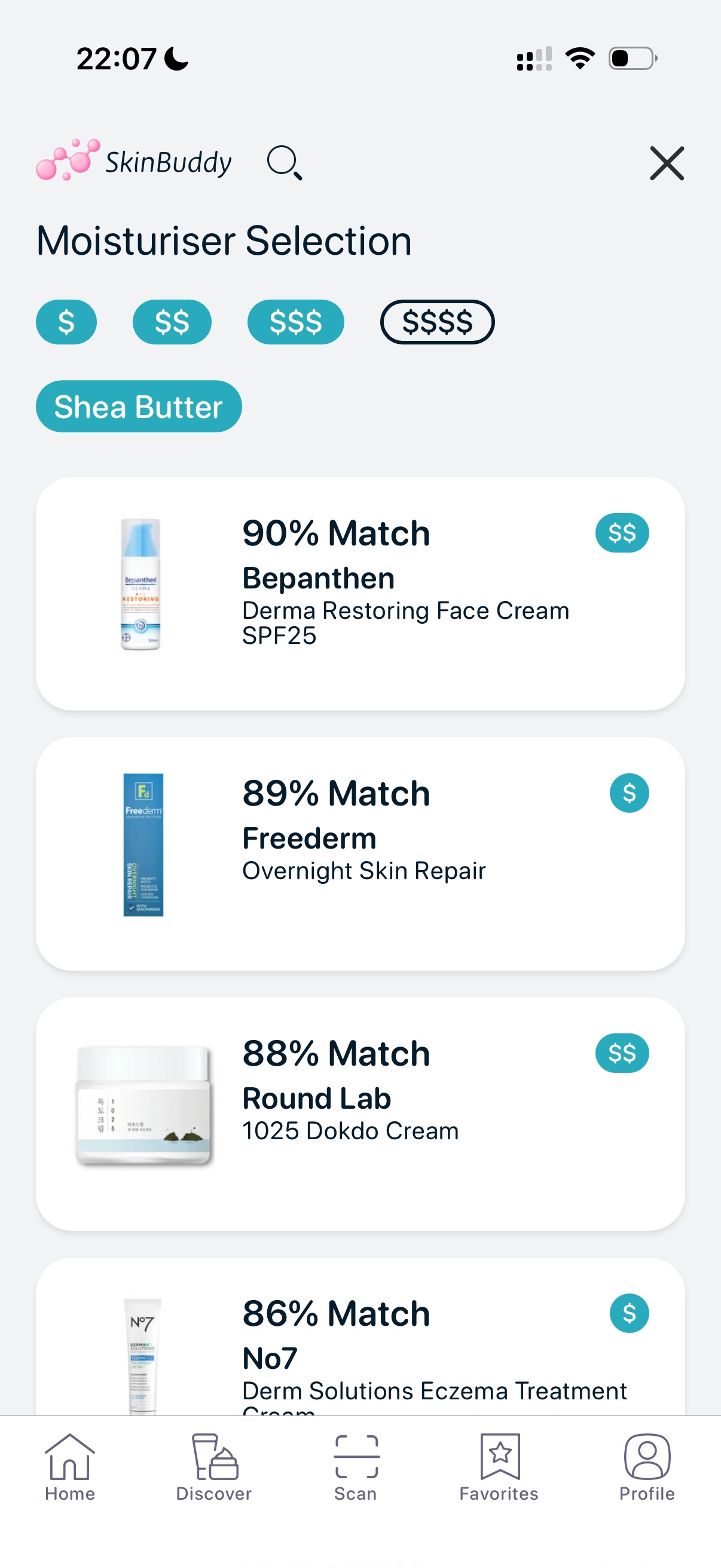Enable the $$$$ price filter
This screenshot has width=721, height=1568.
(x=438, y=322)
